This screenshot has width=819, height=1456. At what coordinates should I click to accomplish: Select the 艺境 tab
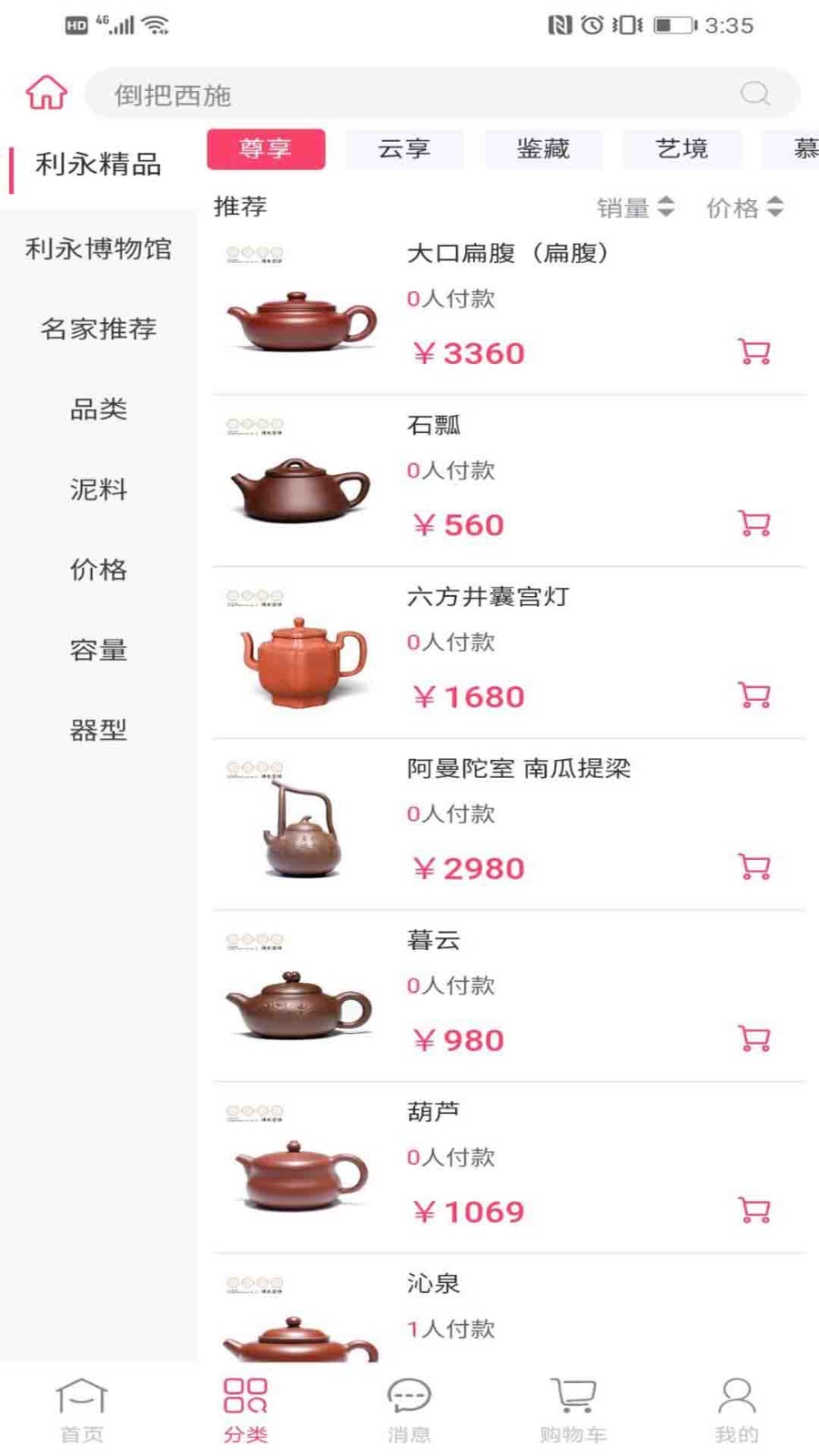[x=681, y=149]
